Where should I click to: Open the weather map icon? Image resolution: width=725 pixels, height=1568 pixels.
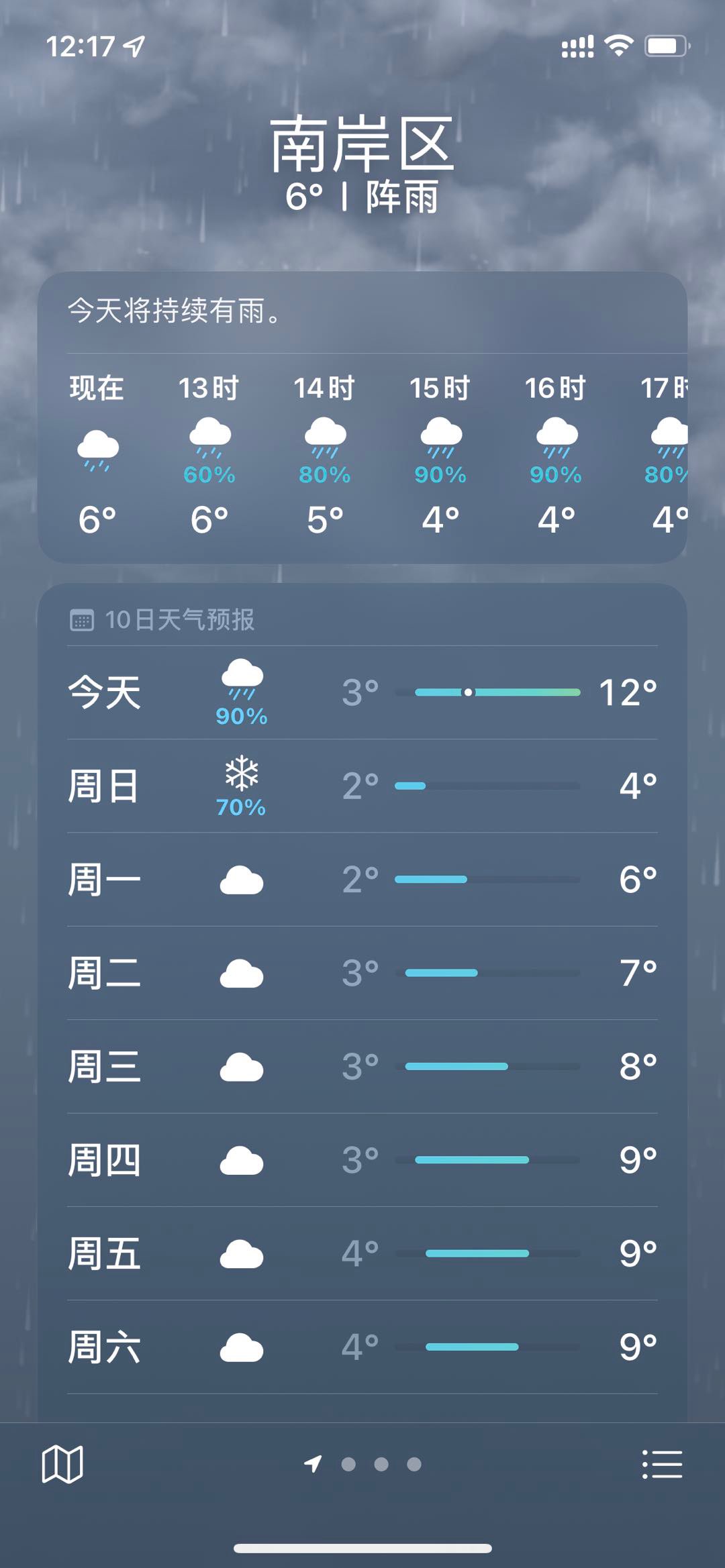click(62, 1464)
